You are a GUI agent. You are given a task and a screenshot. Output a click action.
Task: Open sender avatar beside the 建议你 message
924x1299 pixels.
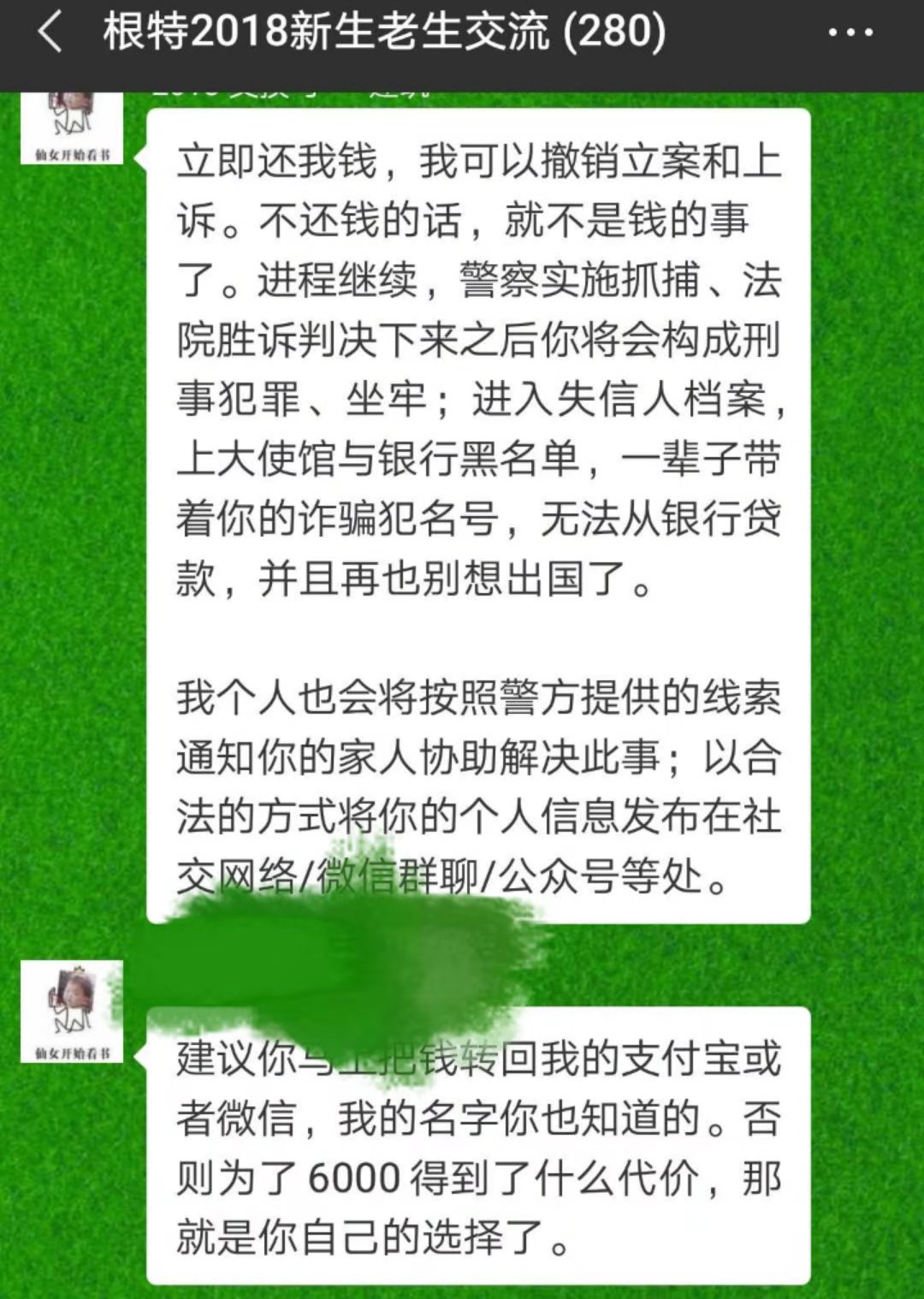[x=72, y=1011]
